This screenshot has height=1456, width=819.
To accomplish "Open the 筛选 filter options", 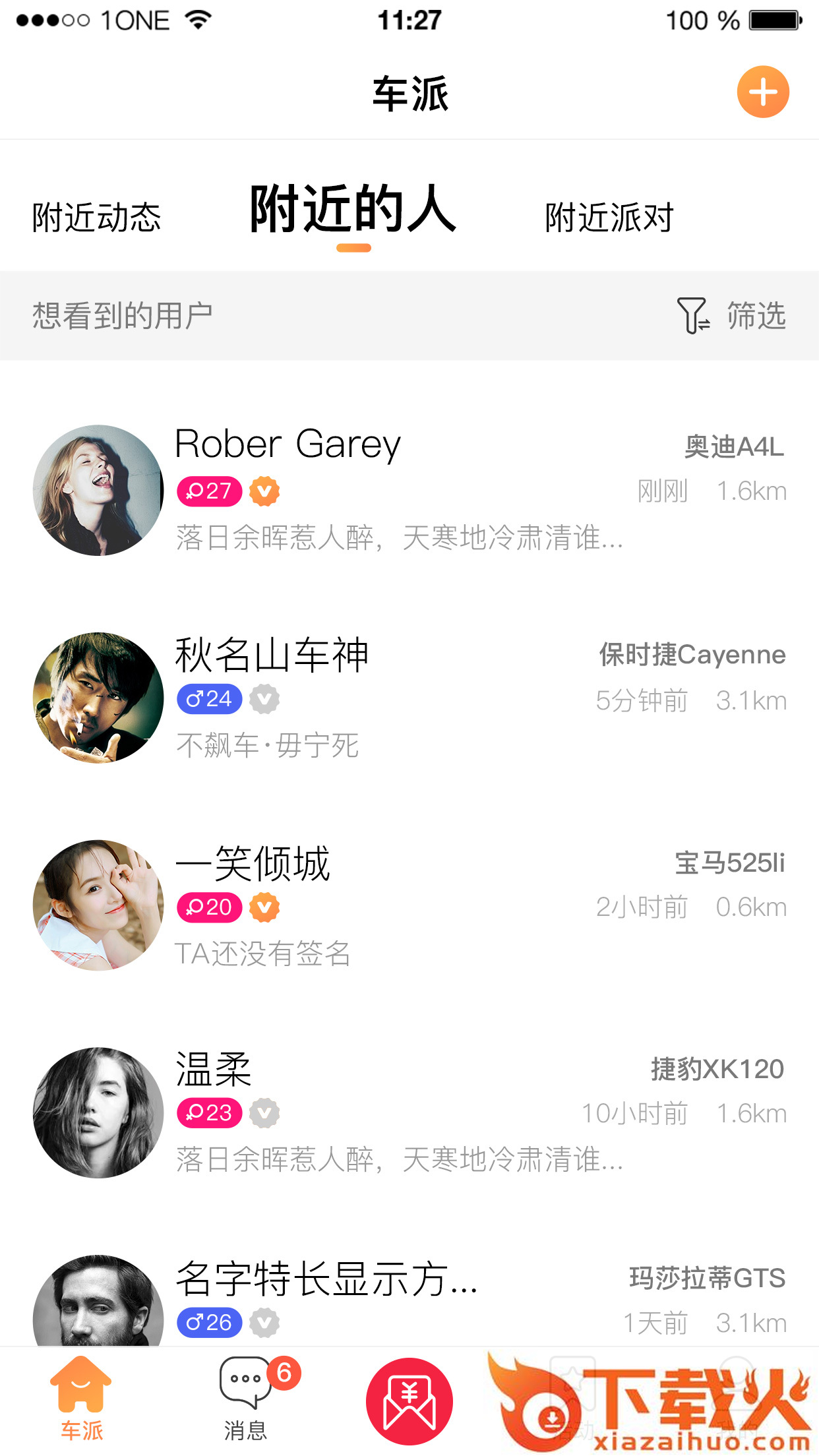I will pyautogui.click(x=732, y=316).
